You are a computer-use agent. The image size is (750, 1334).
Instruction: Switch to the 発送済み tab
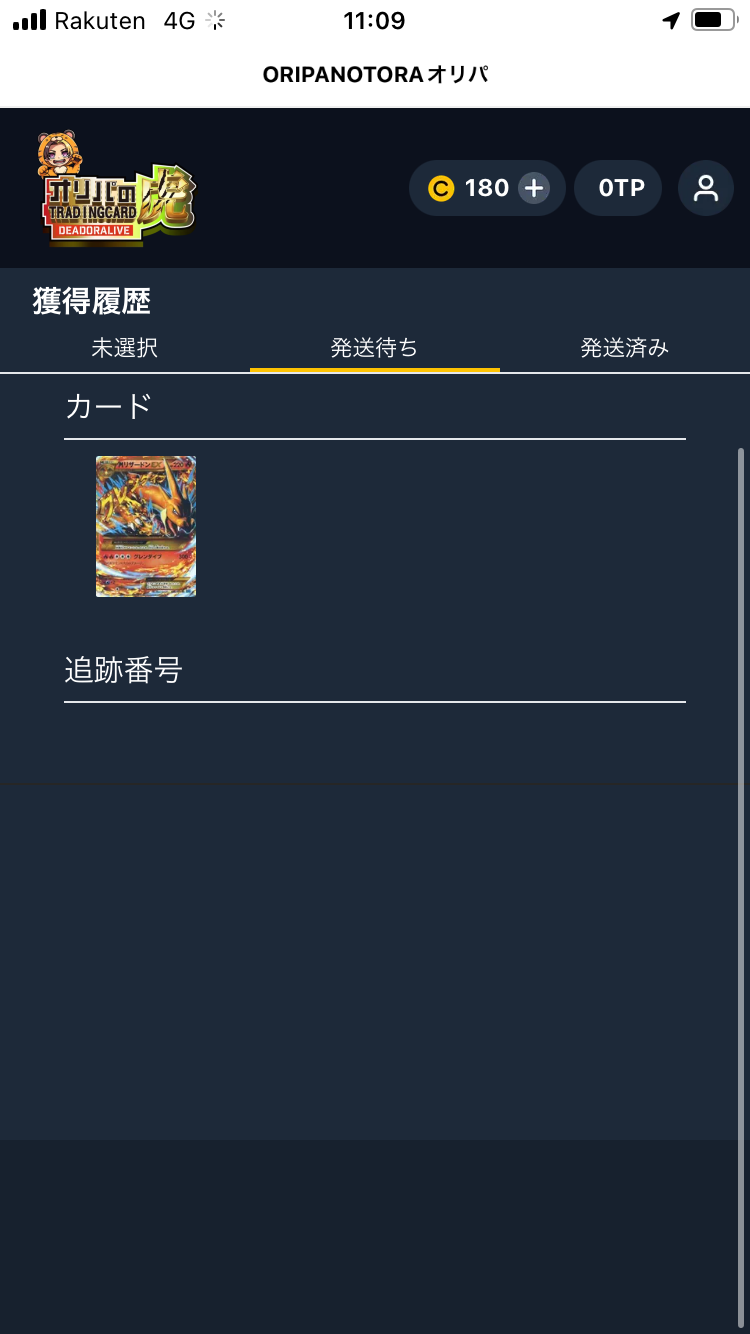(x=625, y=348)
